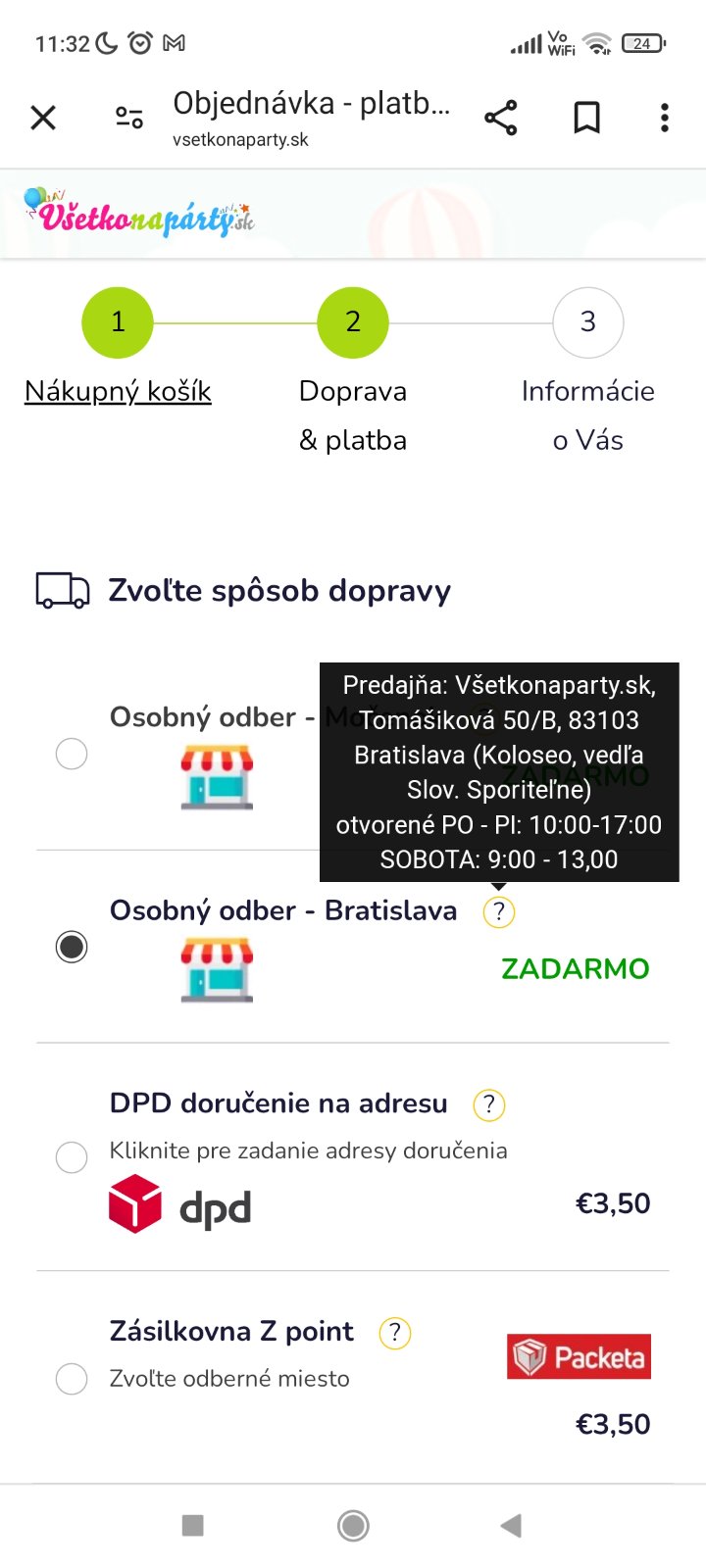Share this order page
Screen dimensions: 706x1568
coord(500,119)
